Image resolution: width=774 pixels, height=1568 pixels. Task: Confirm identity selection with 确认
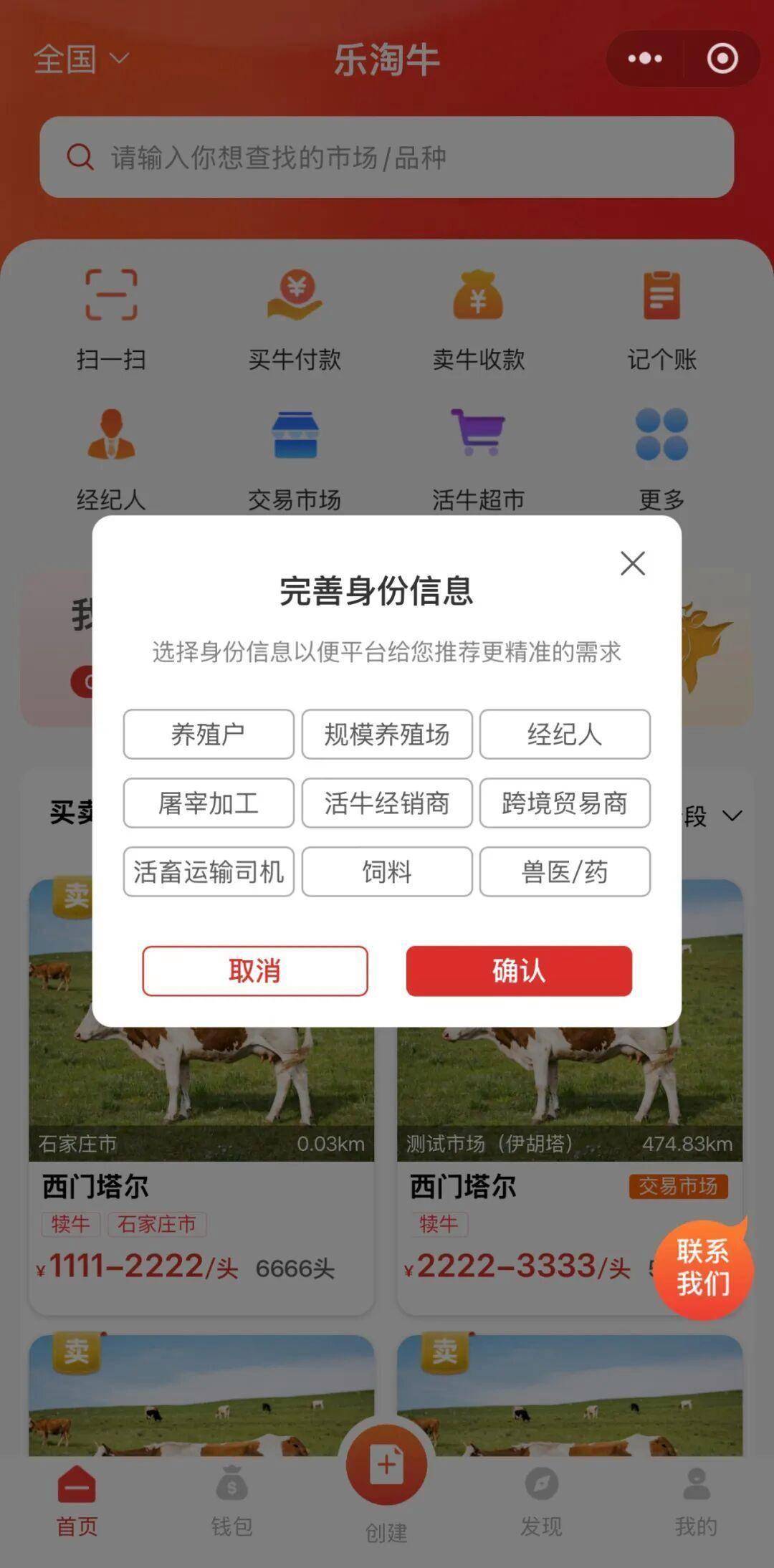518,971
